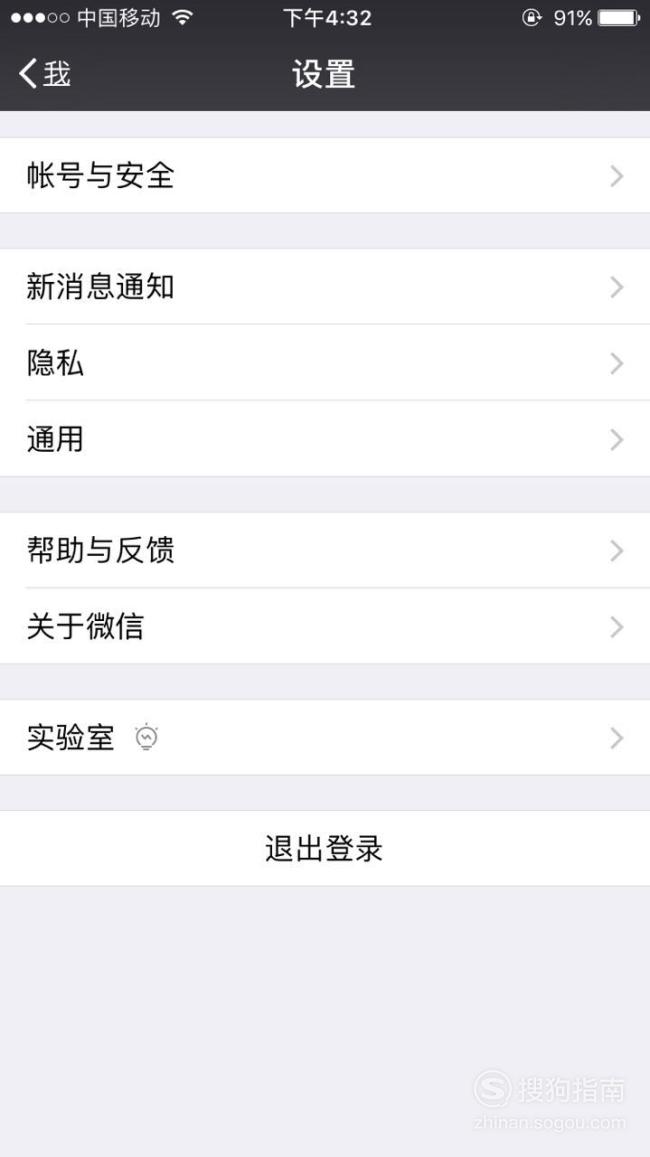
Task: Open 新消息通知 settings
Action: click(x=325, y=286)
